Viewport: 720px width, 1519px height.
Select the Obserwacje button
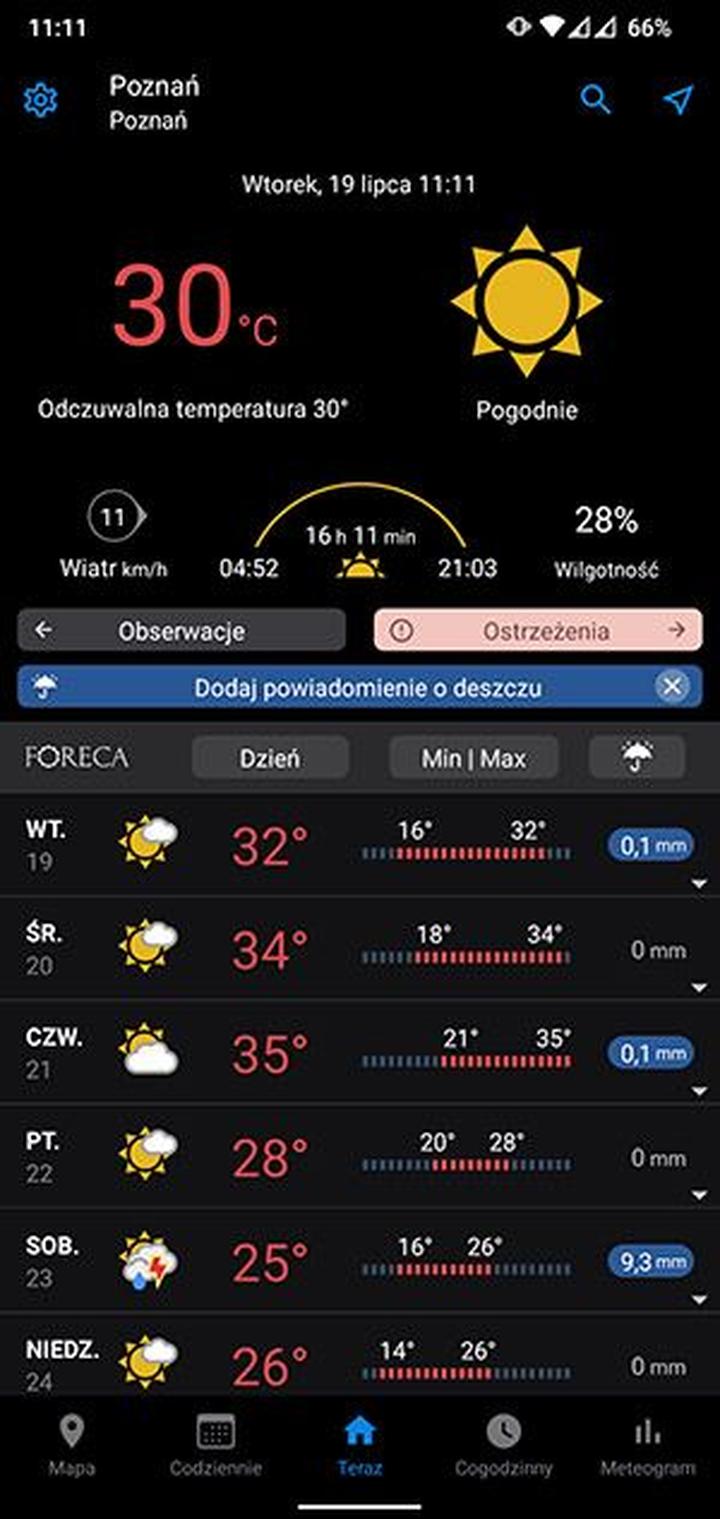coord(180,630)
